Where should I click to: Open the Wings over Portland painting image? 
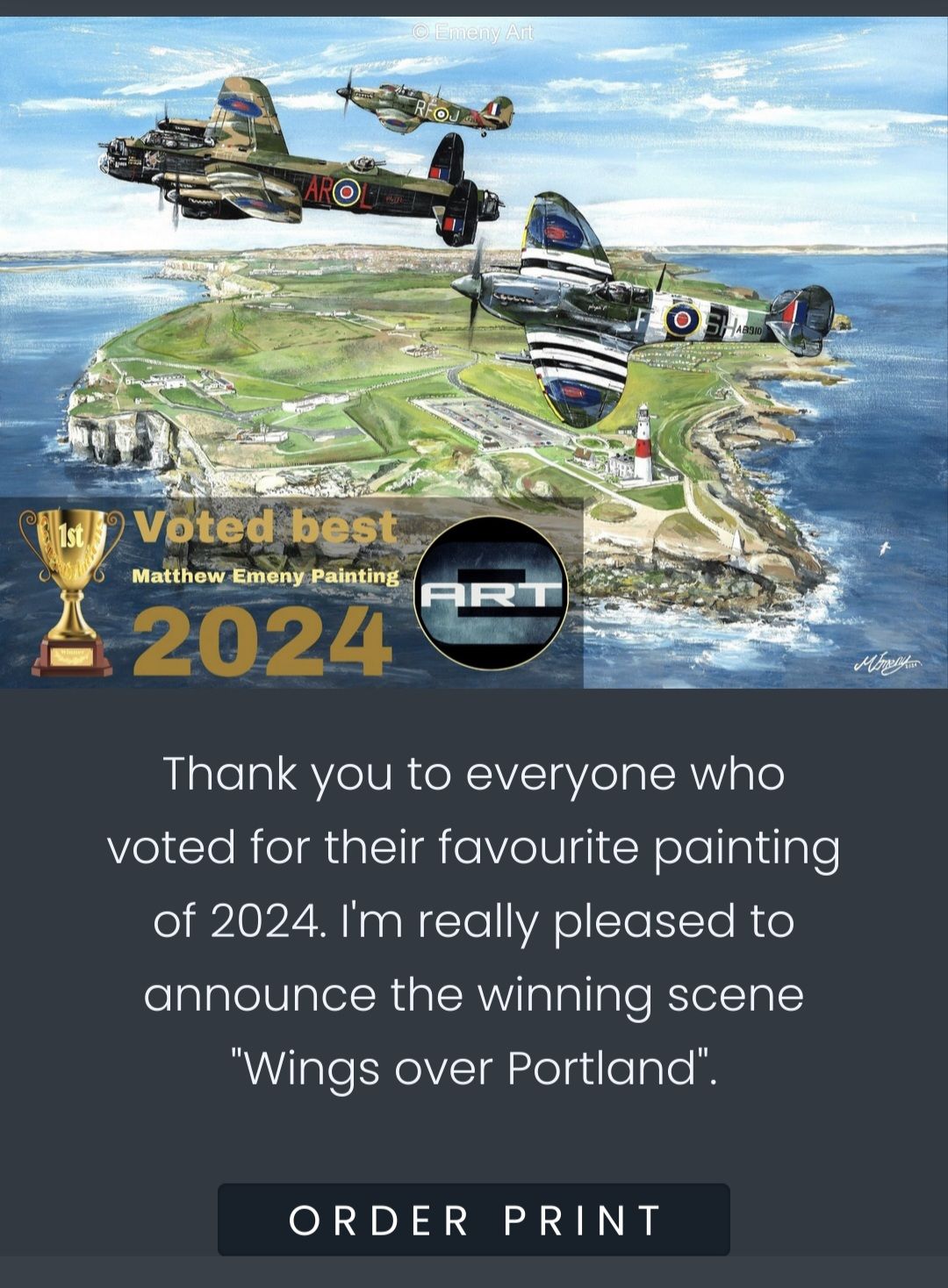coord(474,351)
